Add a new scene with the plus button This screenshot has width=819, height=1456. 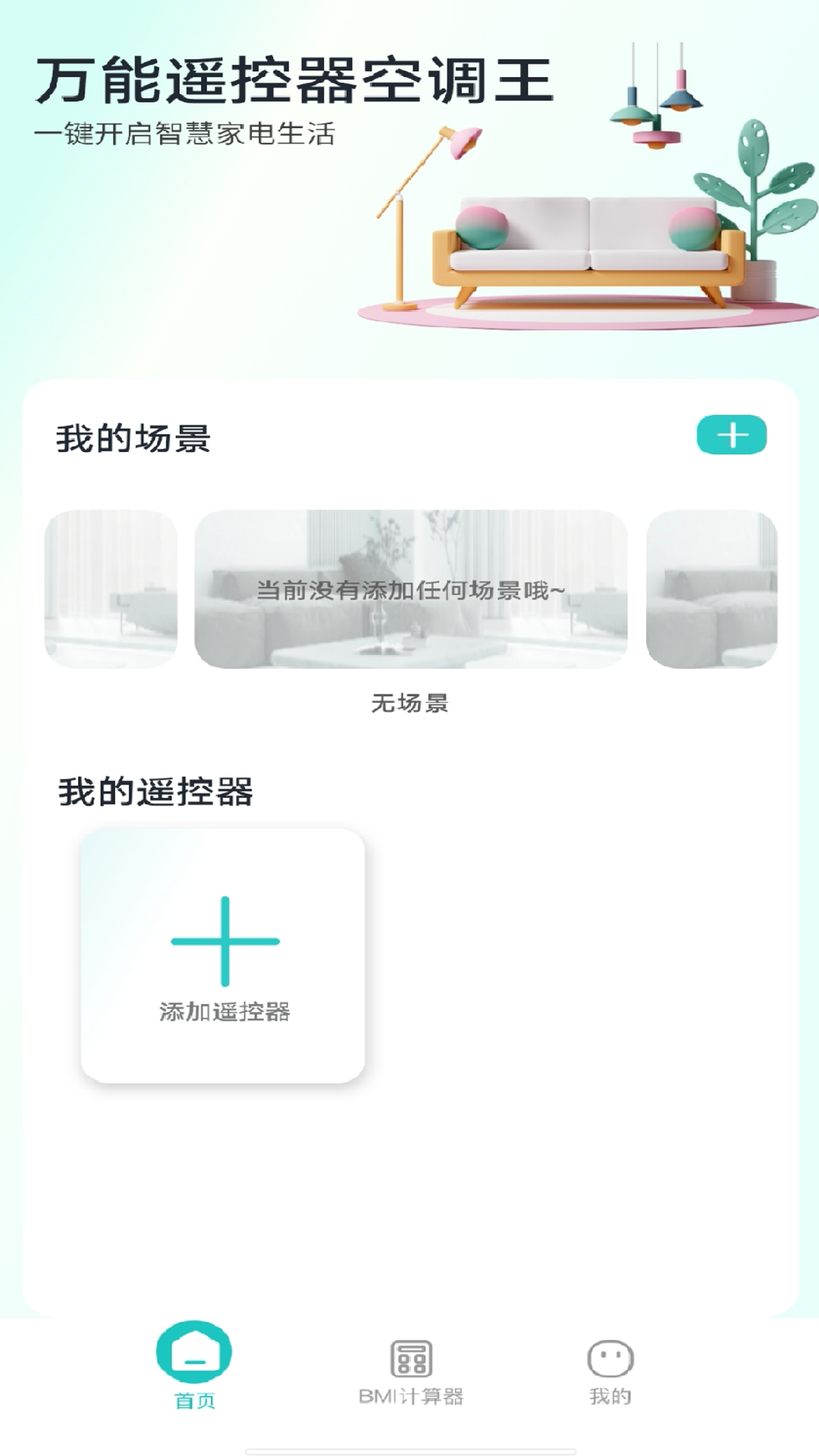point(731,435)
